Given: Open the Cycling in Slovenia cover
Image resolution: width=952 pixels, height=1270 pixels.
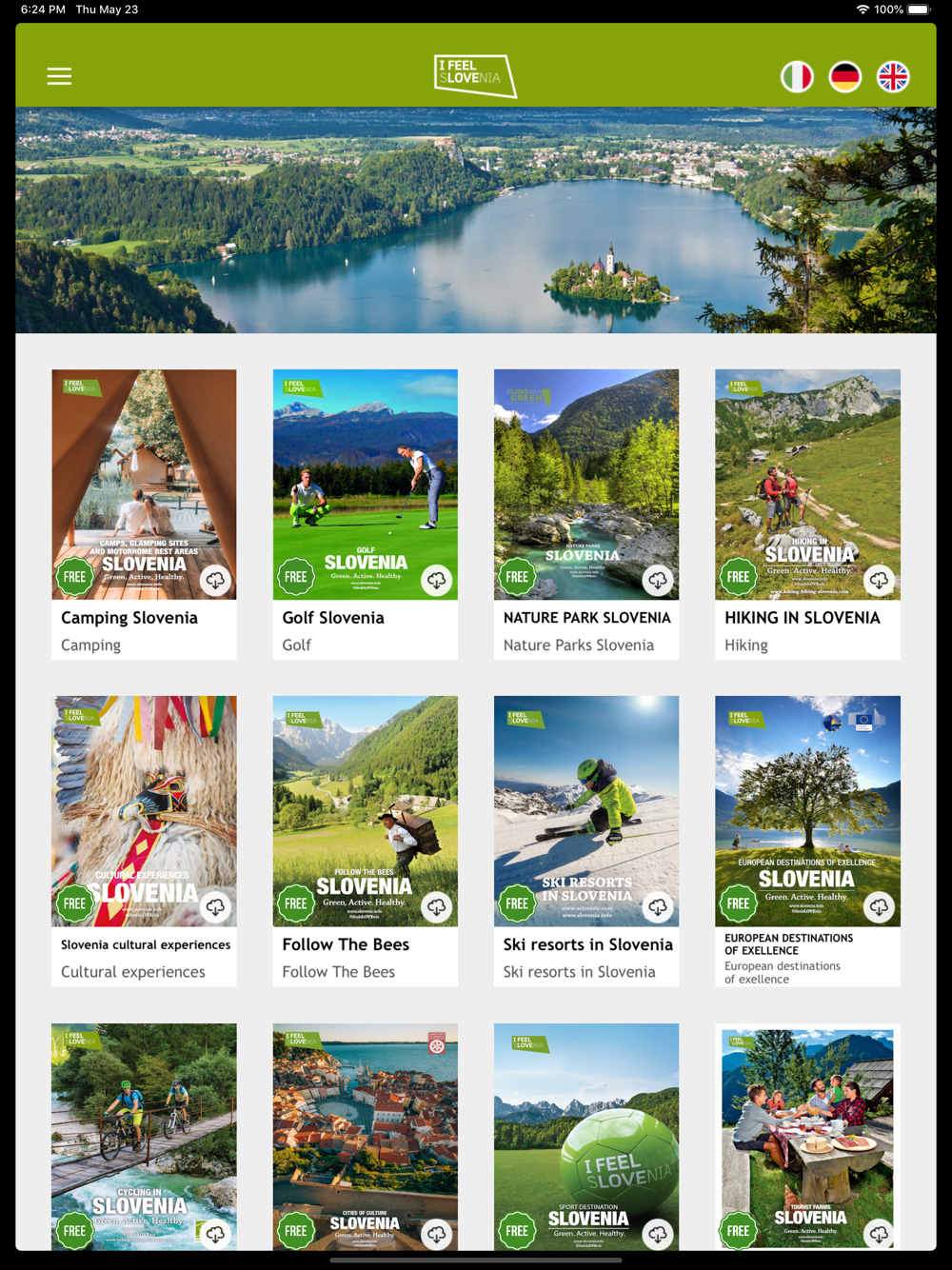Looking at the screenshot, I should pos(144,1137).
